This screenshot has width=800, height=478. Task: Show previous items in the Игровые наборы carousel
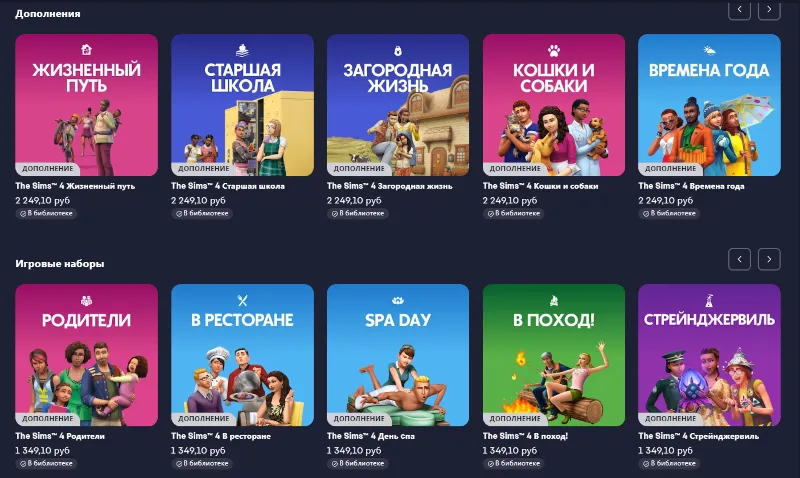pos(739,259)
